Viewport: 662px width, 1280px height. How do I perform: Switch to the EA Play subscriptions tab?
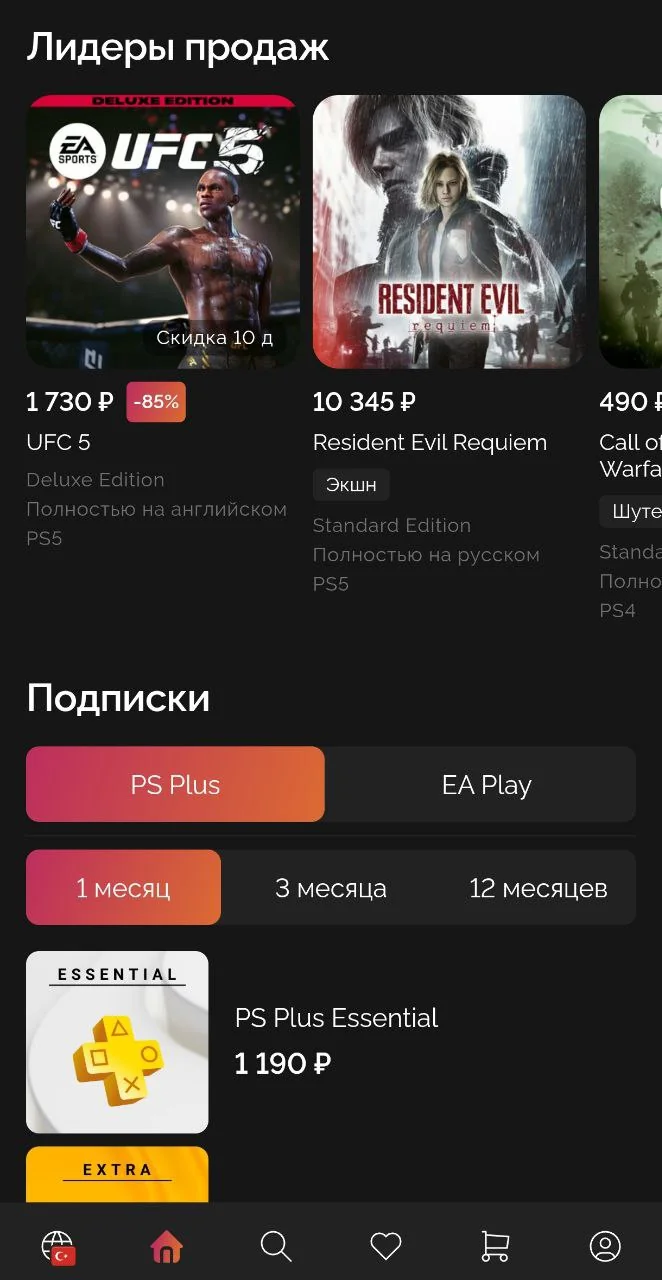[x=486, y=784]
